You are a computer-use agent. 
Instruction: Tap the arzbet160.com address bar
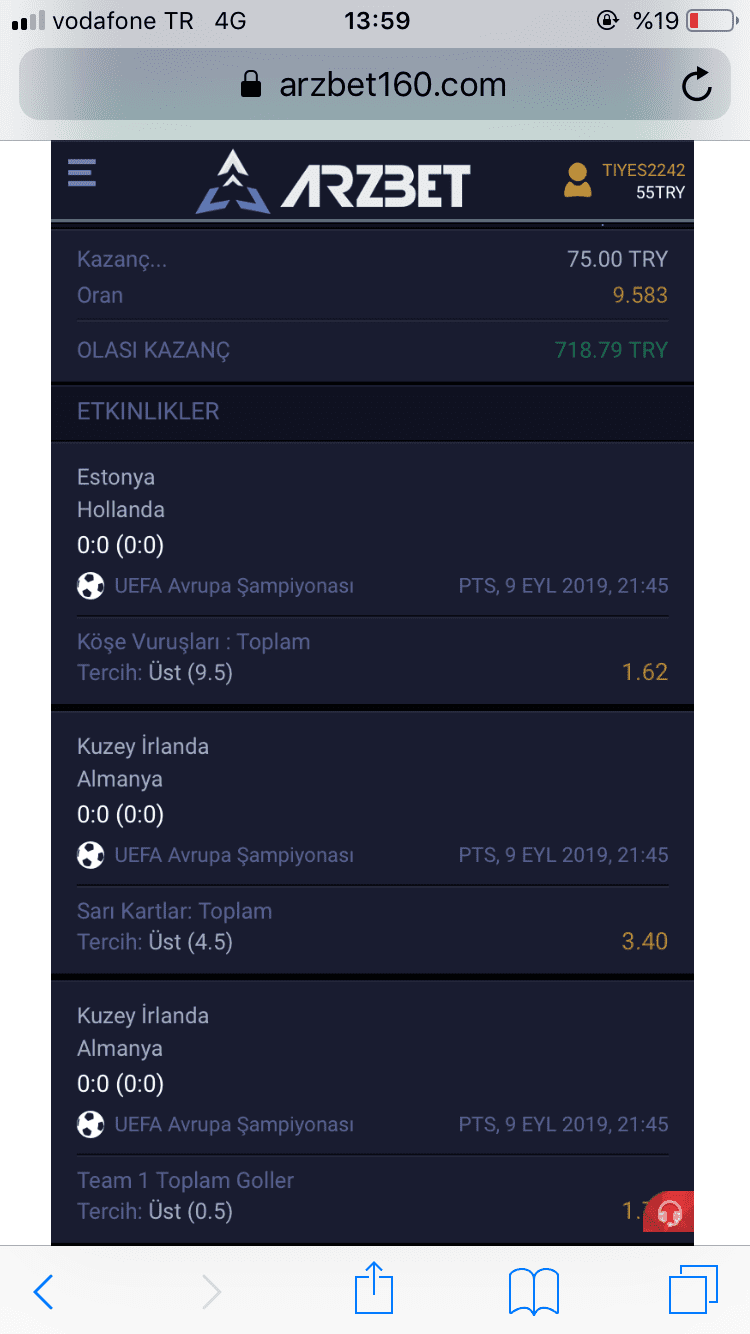coord(374,85)
